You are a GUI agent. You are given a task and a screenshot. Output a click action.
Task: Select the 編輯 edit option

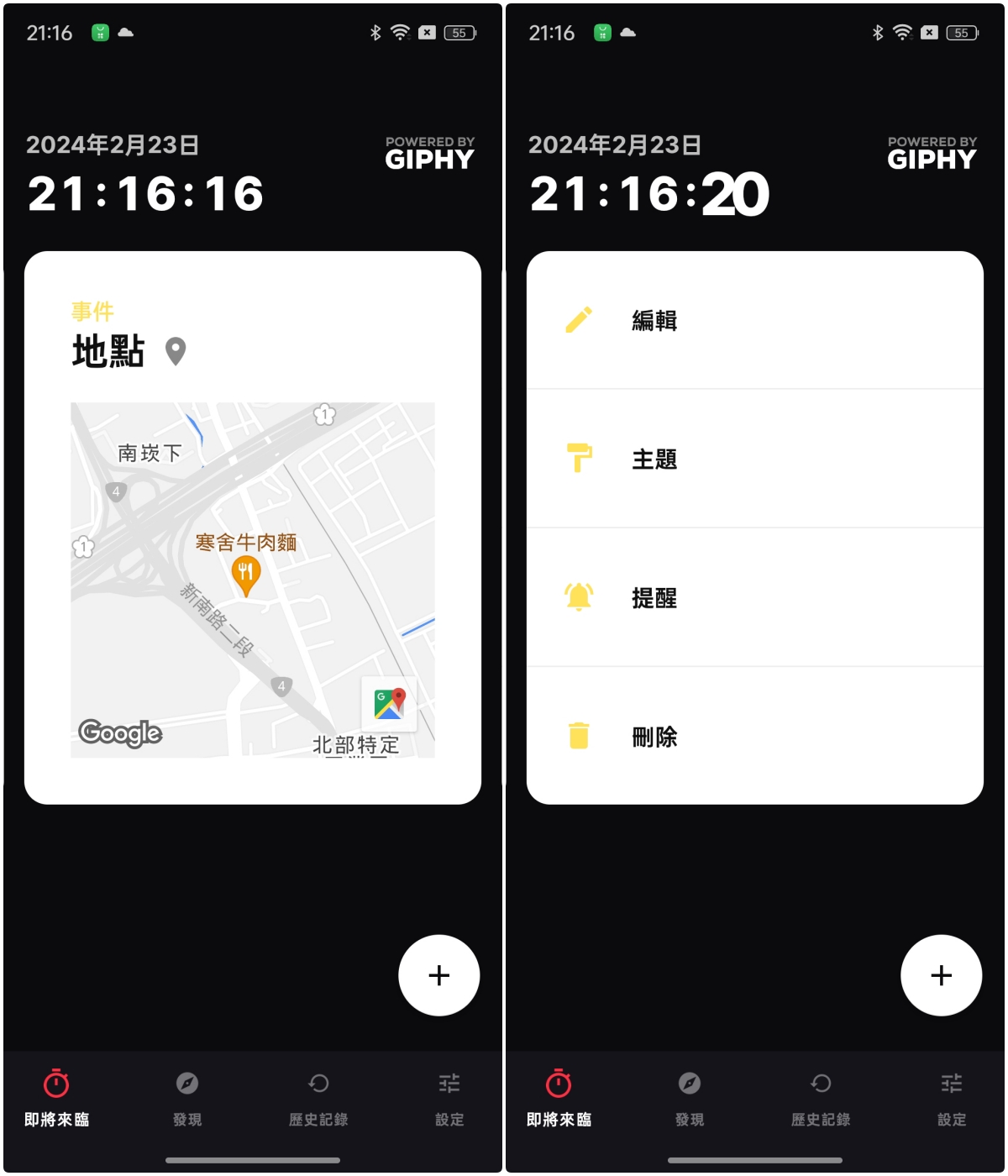(x=654, y=321)
